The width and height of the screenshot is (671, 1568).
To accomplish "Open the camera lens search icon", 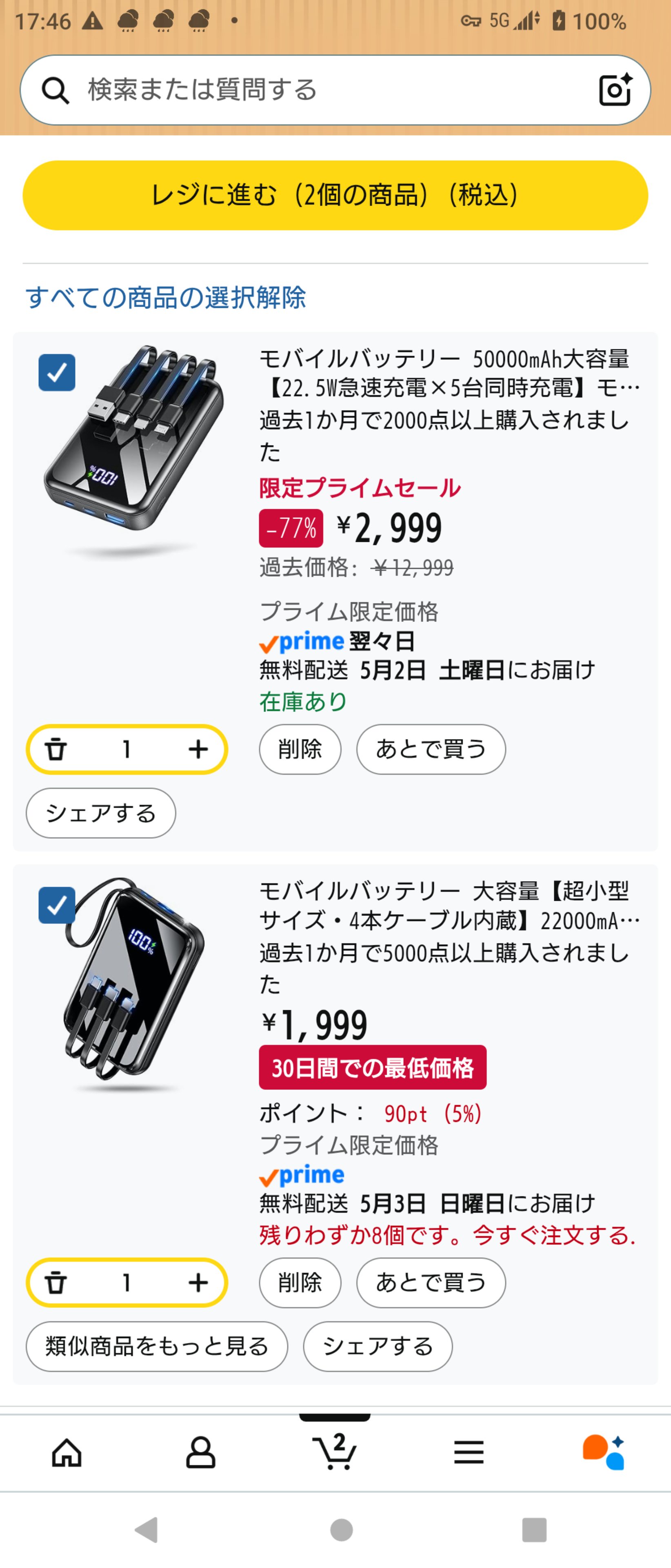I will click(x=615, y=90).
